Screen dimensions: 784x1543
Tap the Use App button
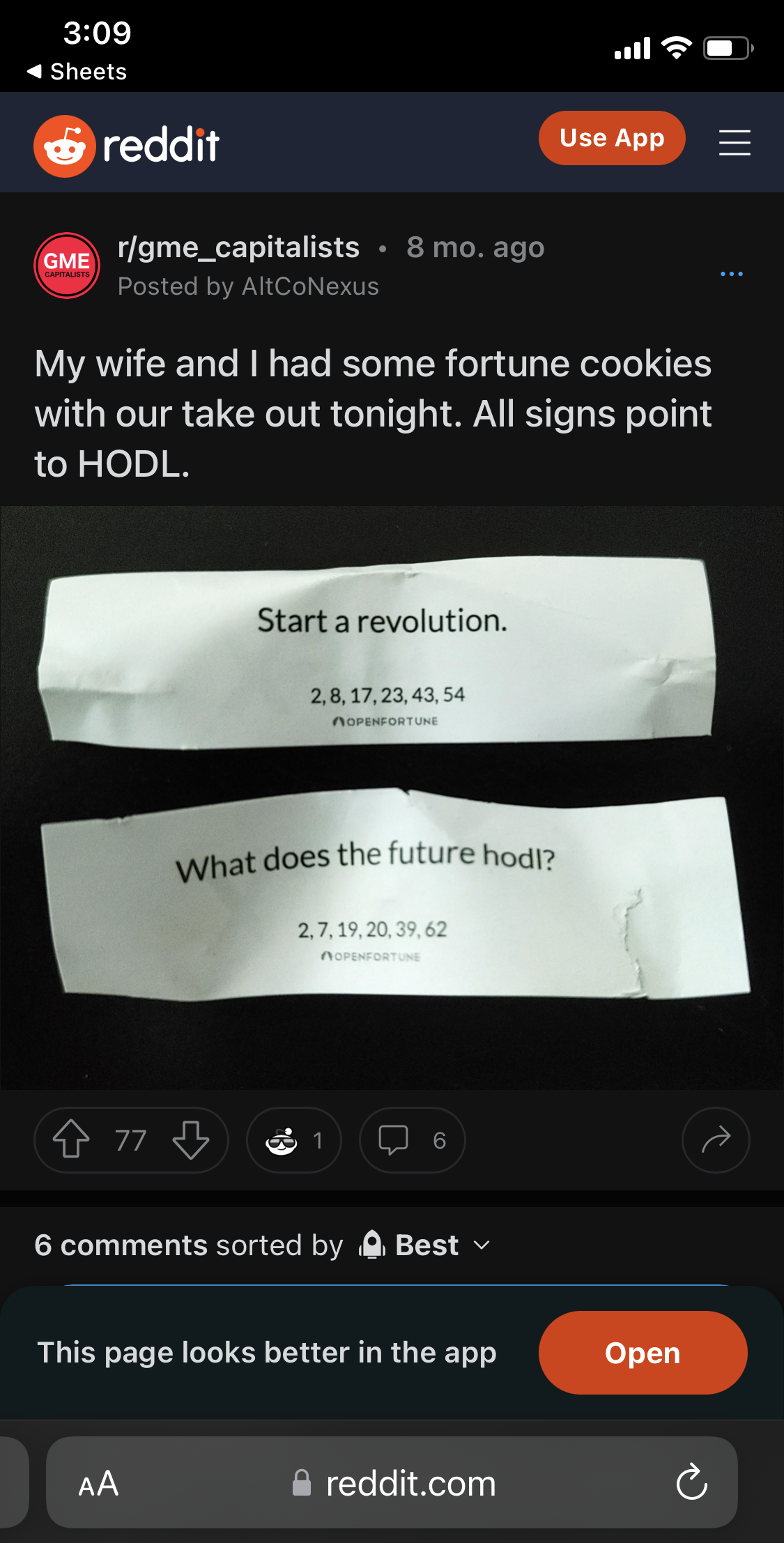coord(611,138)
